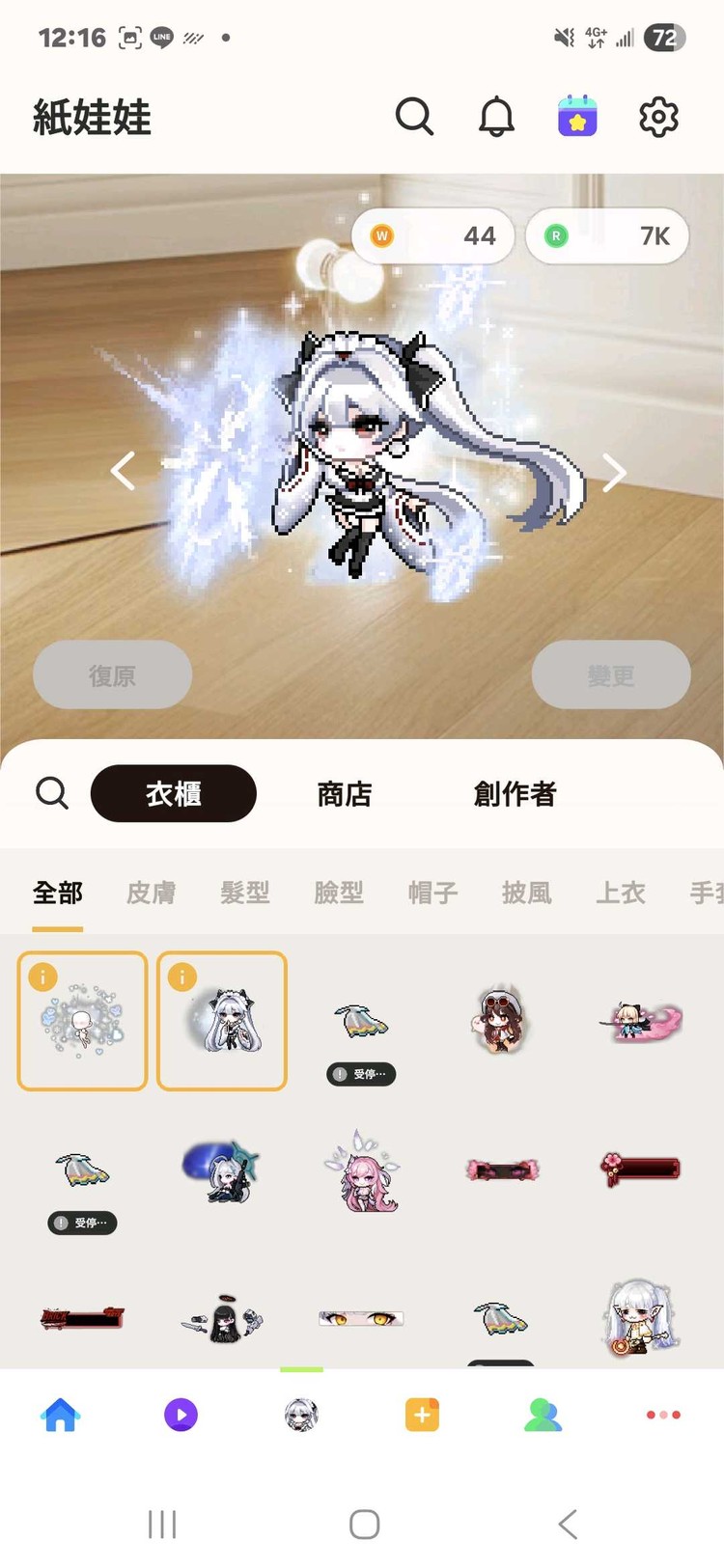The height and width of the screenshot is (1568, 724).
Task: Open the green friends tab
Action: pyautogui.click(x=543, y=1415)
